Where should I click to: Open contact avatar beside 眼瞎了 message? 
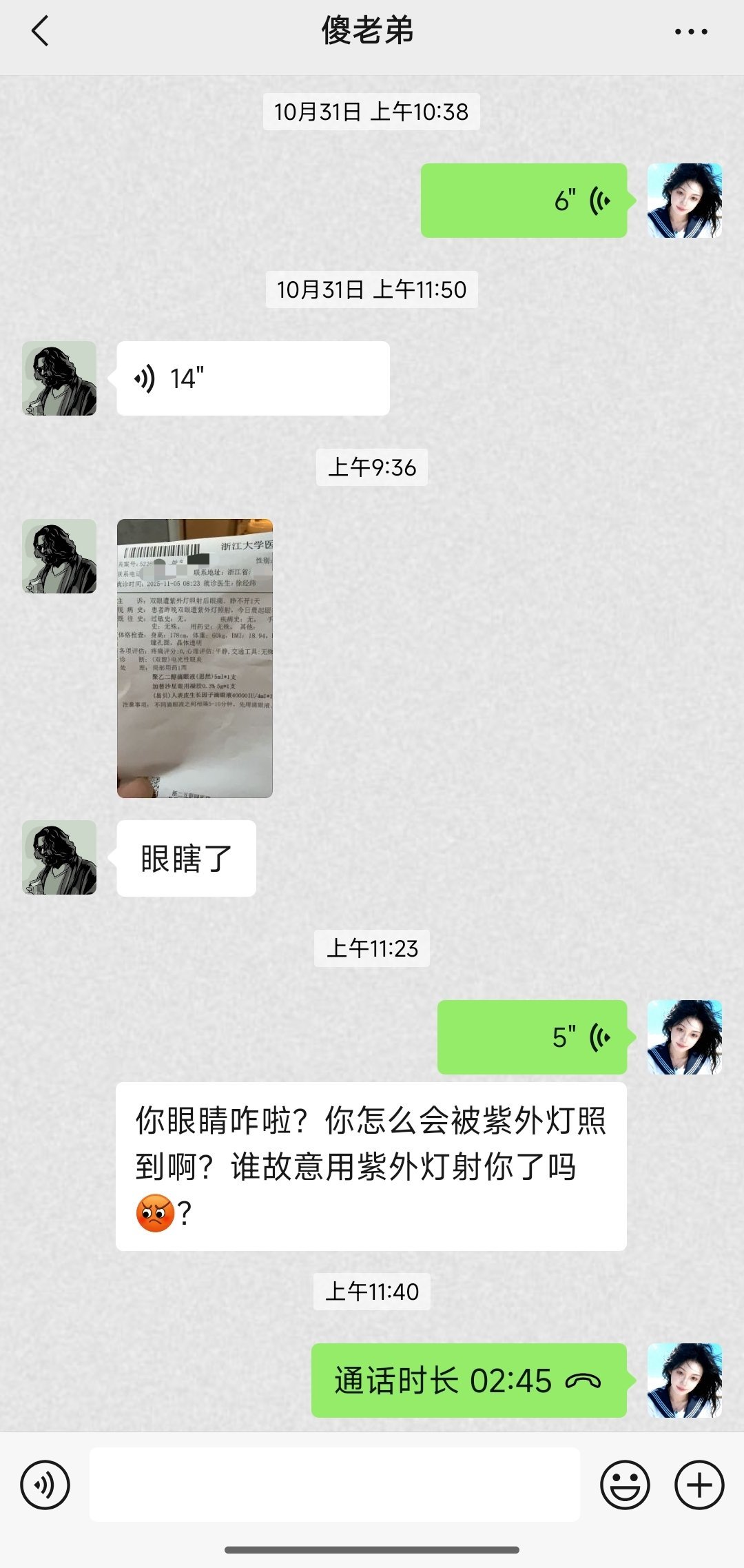click(59, 857)
